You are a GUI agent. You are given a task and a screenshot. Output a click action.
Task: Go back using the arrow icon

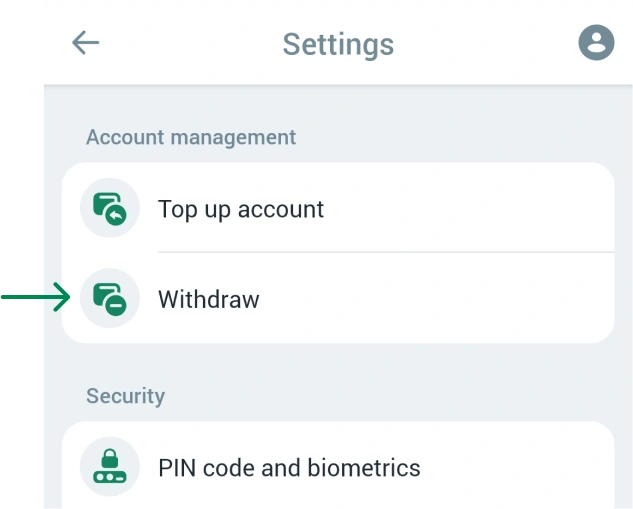[x=86, y=43]
